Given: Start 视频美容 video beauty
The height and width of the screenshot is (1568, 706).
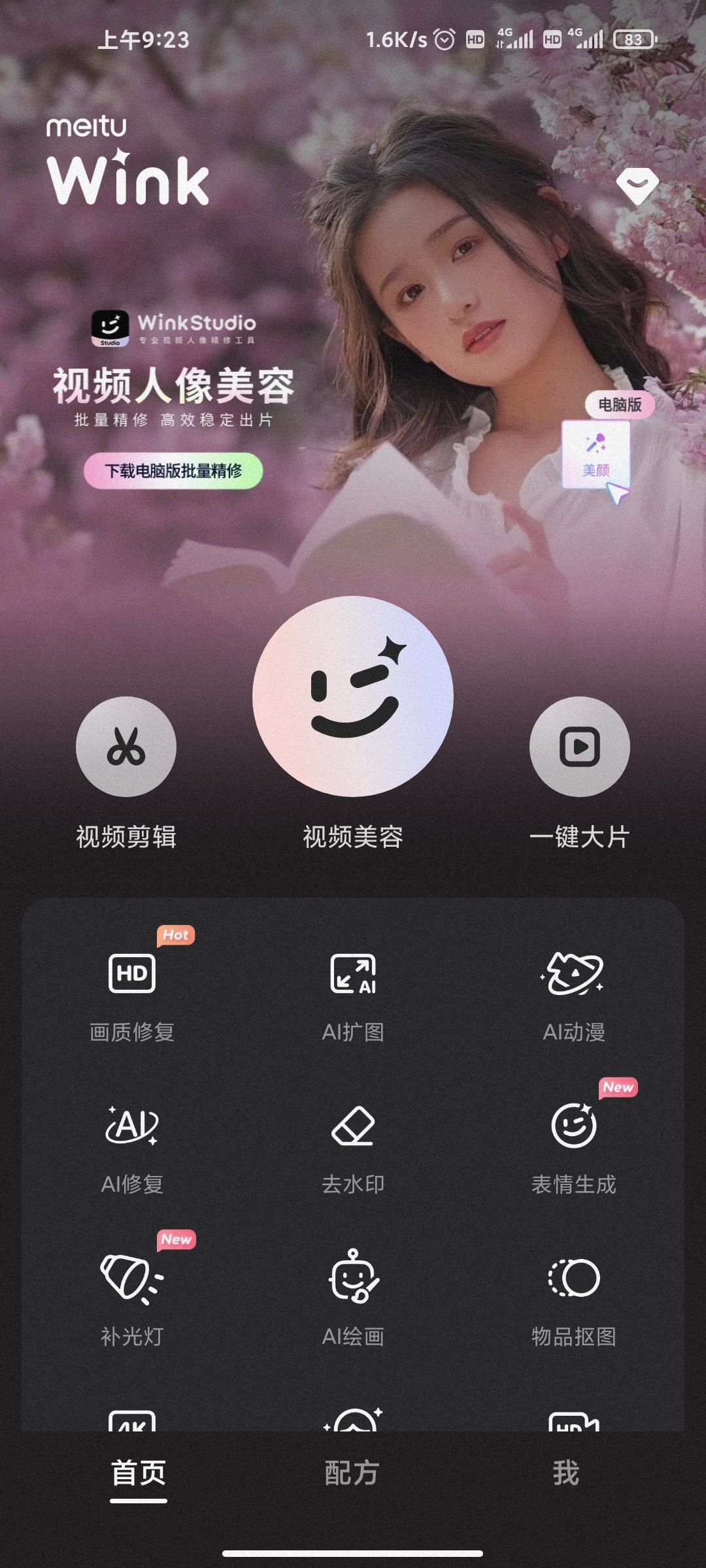Looking at the screenshot, I should (353, 696).
